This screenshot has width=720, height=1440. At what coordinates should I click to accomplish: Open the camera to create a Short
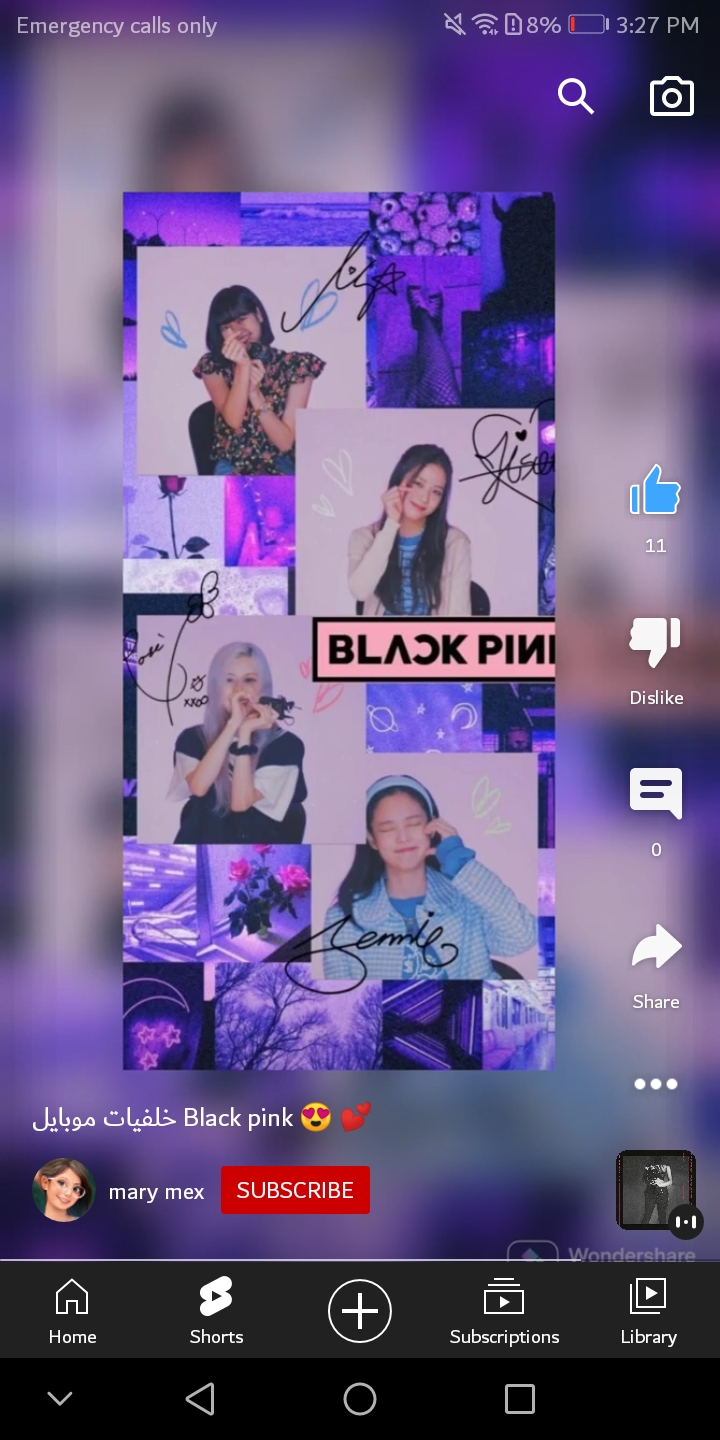(x=671, y=96)
